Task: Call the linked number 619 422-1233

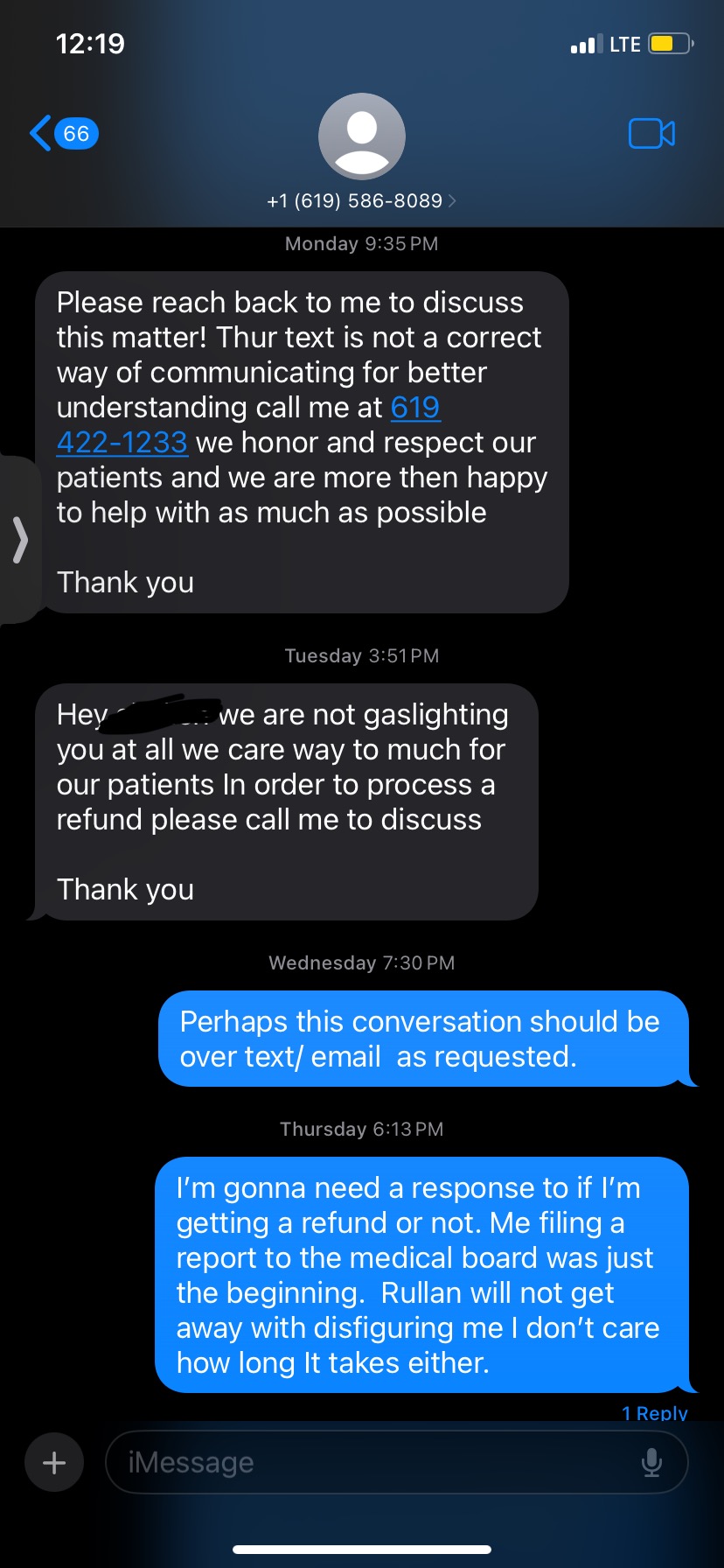Action: [122, 442]
